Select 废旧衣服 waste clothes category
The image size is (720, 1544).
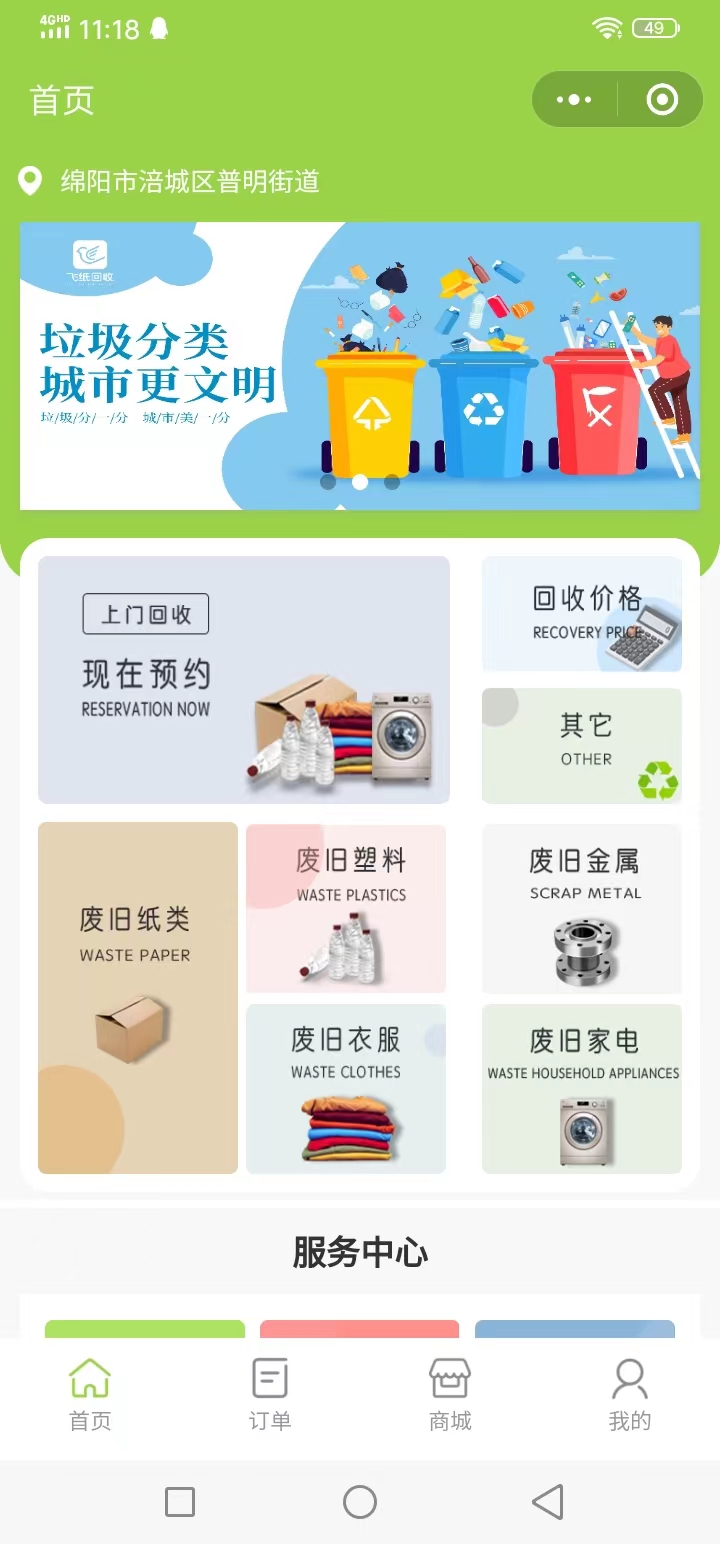coord(346,1088)
